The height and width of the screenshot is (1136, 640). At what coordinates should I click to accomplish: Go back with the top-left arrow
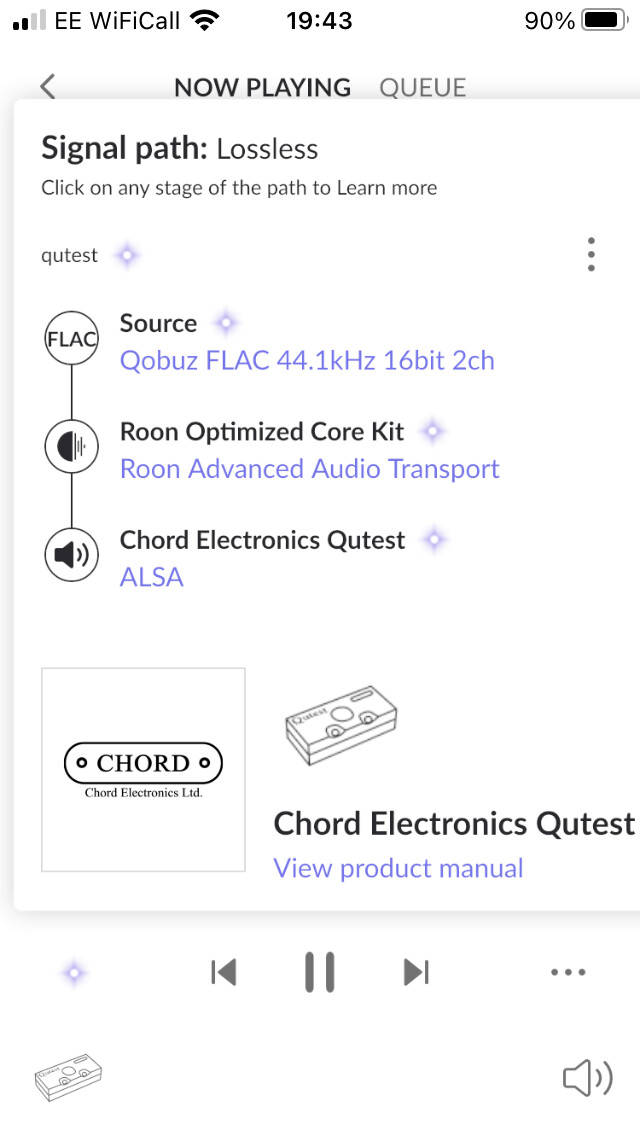coord(48,87)
